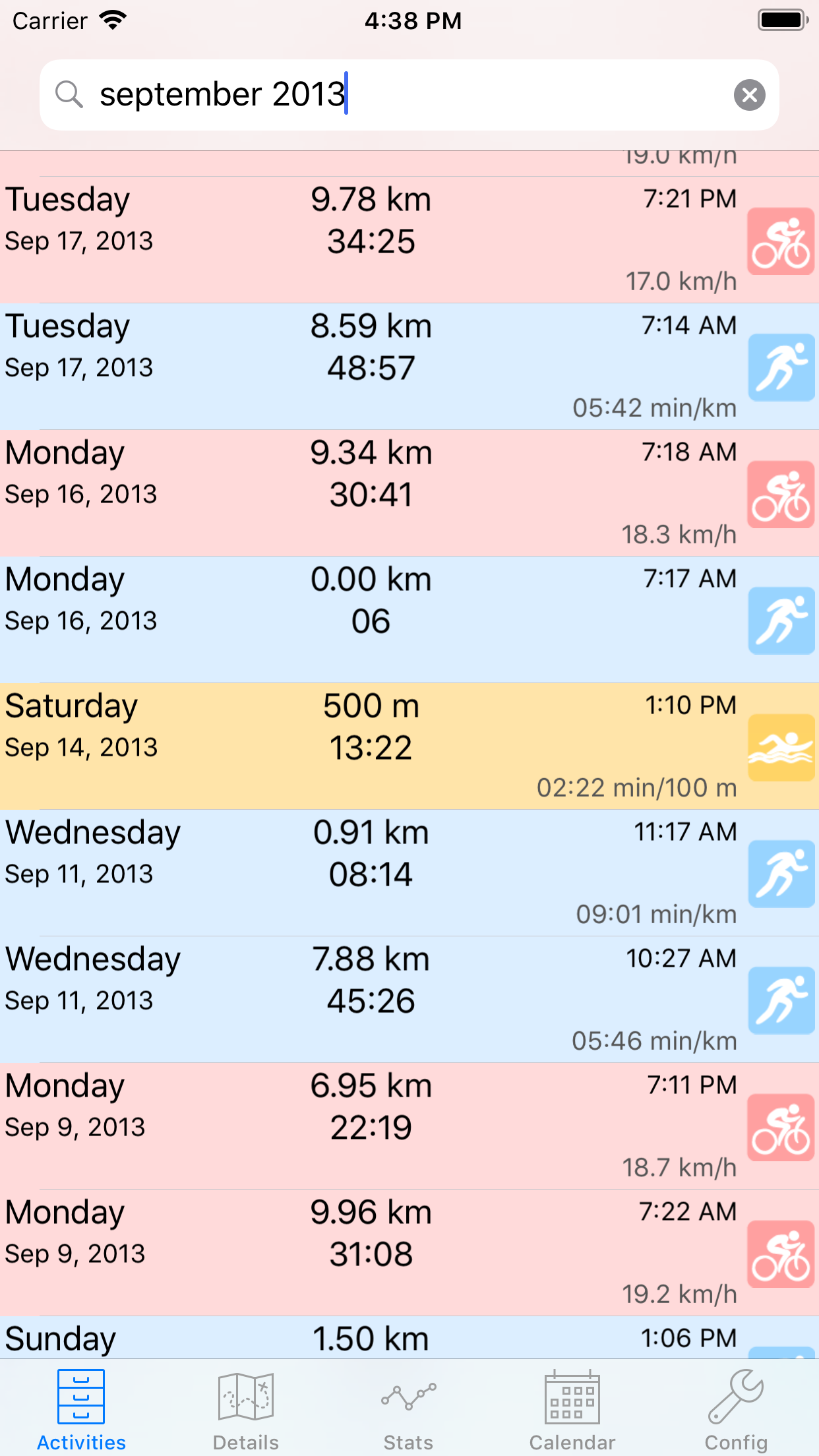Clear the search text
The height and width of the screenshot is (1456, 819).
(x=749, y=95)
